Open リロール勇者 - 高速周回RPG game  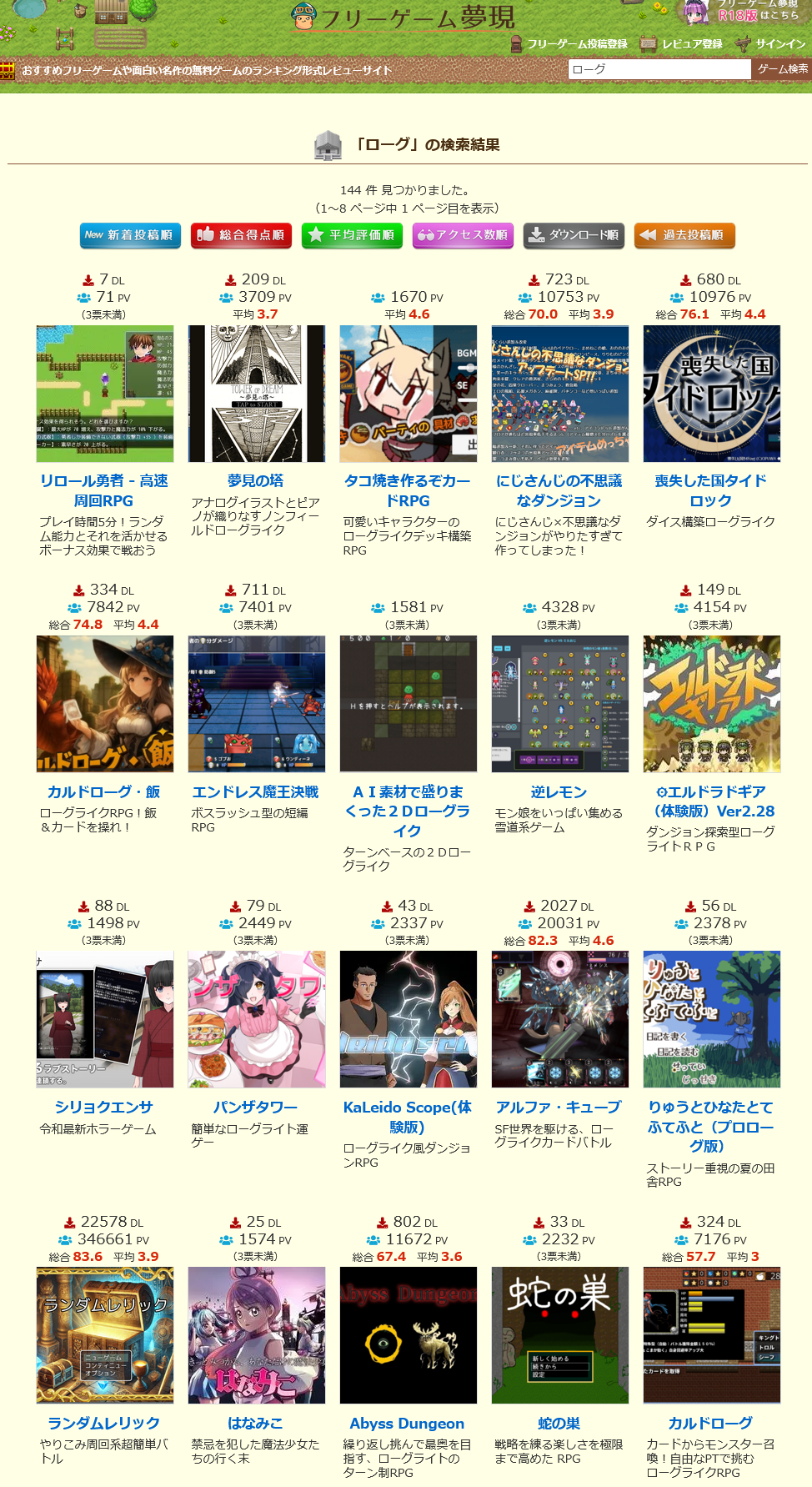[104, 490]
